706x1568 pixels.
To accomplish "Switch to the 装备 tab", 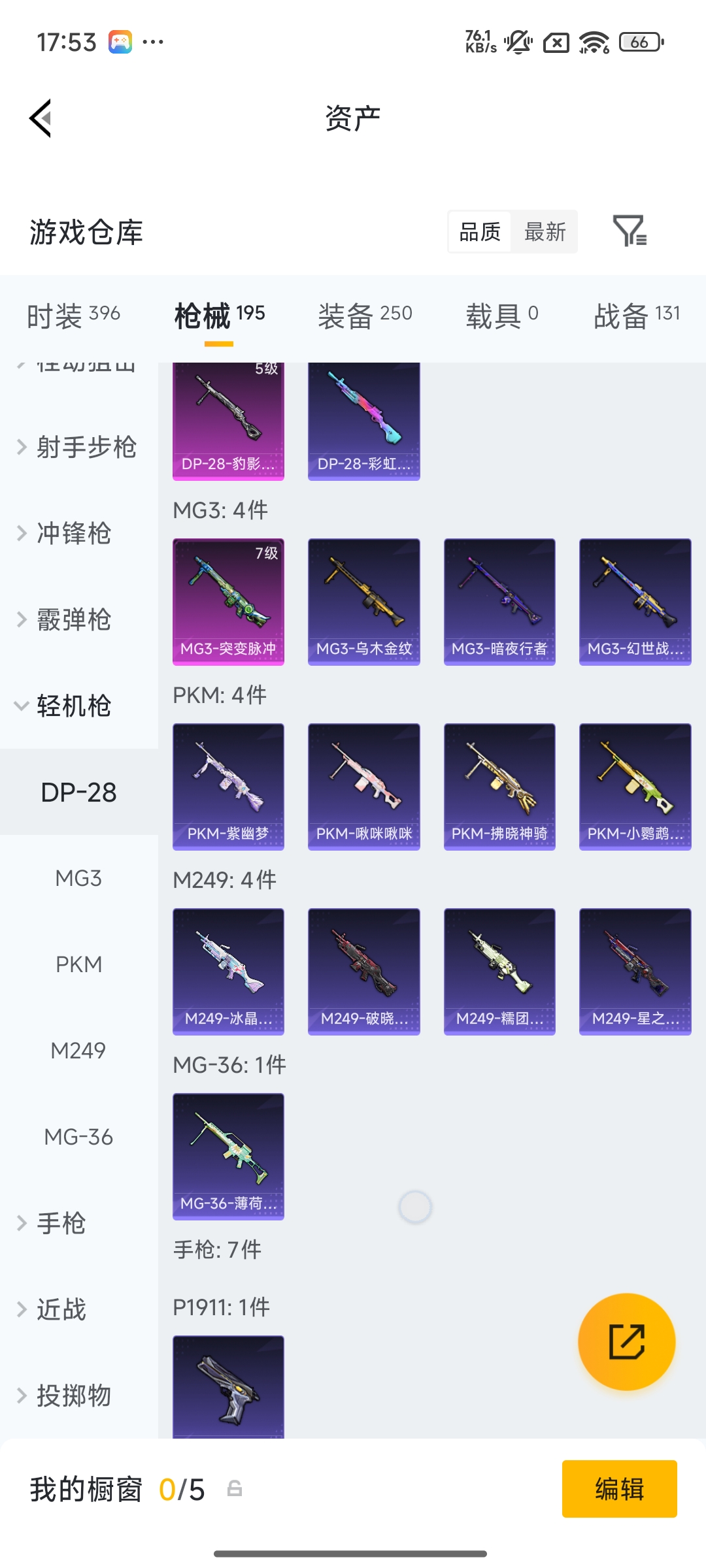I will pyautogui.click(x=365, y=316).
